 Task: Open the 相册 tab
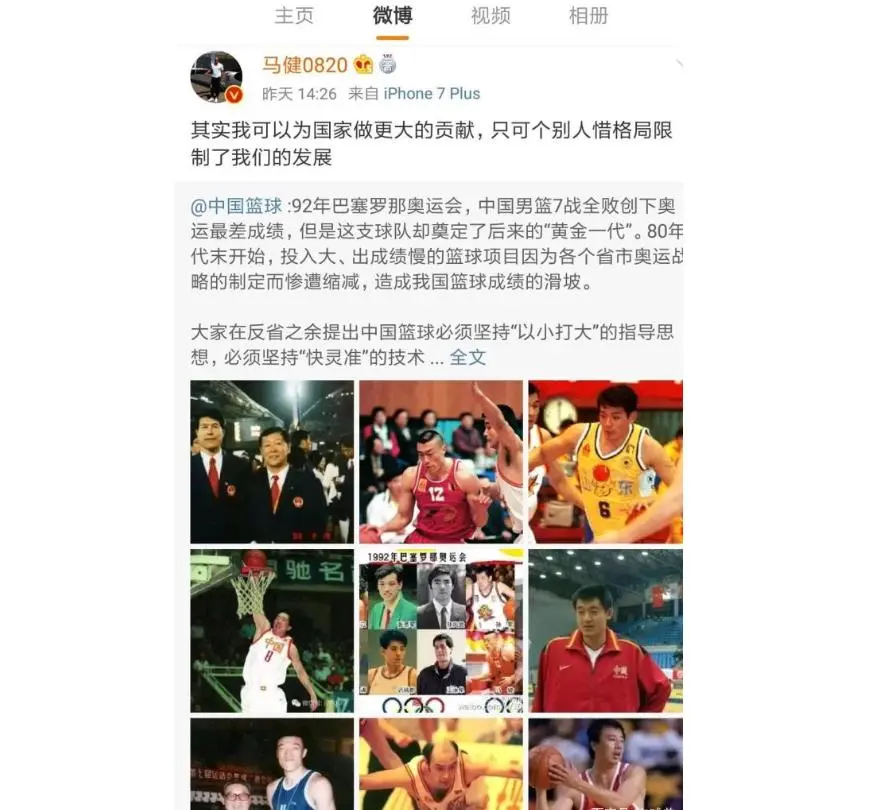588,16
